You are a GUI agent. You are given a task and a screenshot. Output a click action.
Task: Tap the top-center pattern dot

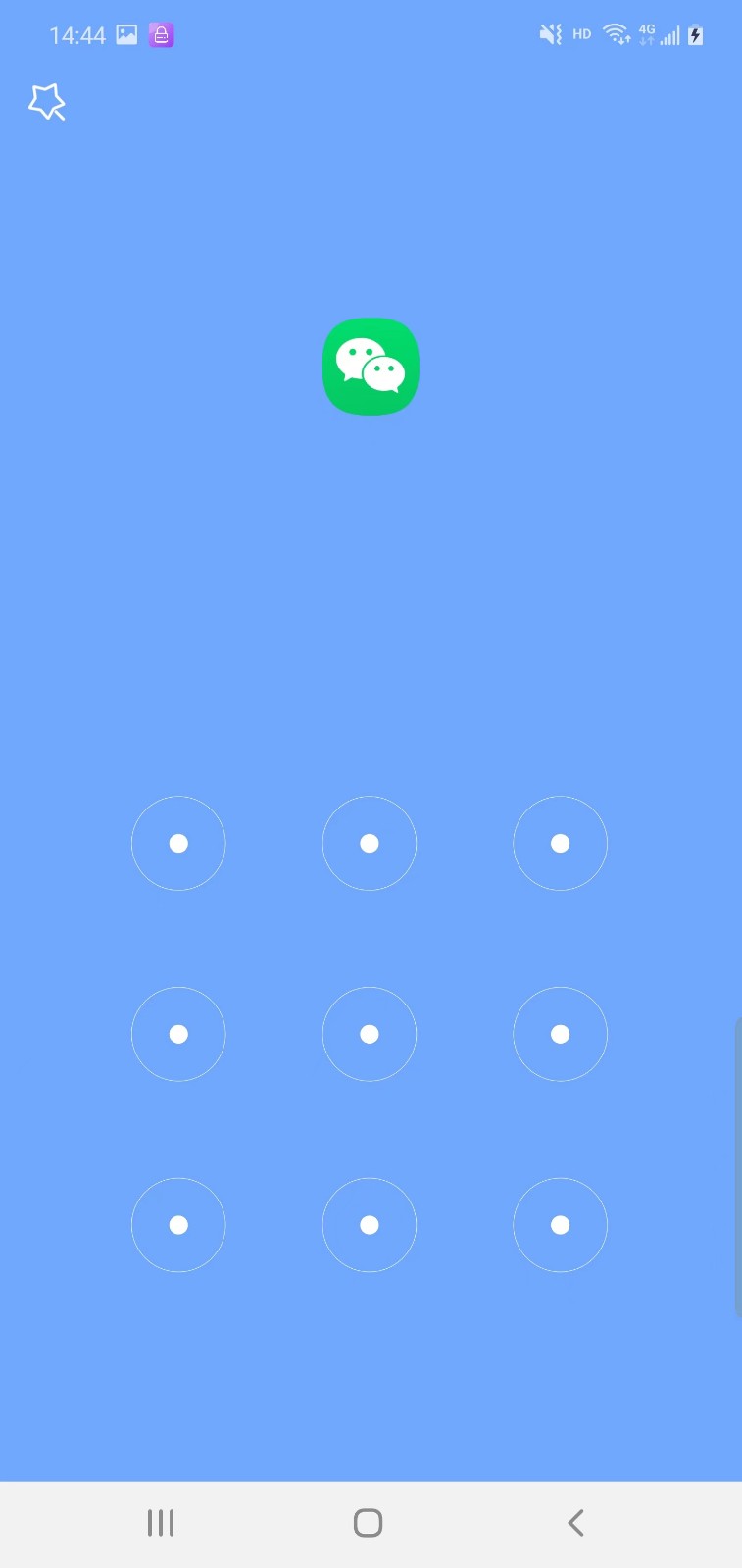pos(370,843)
